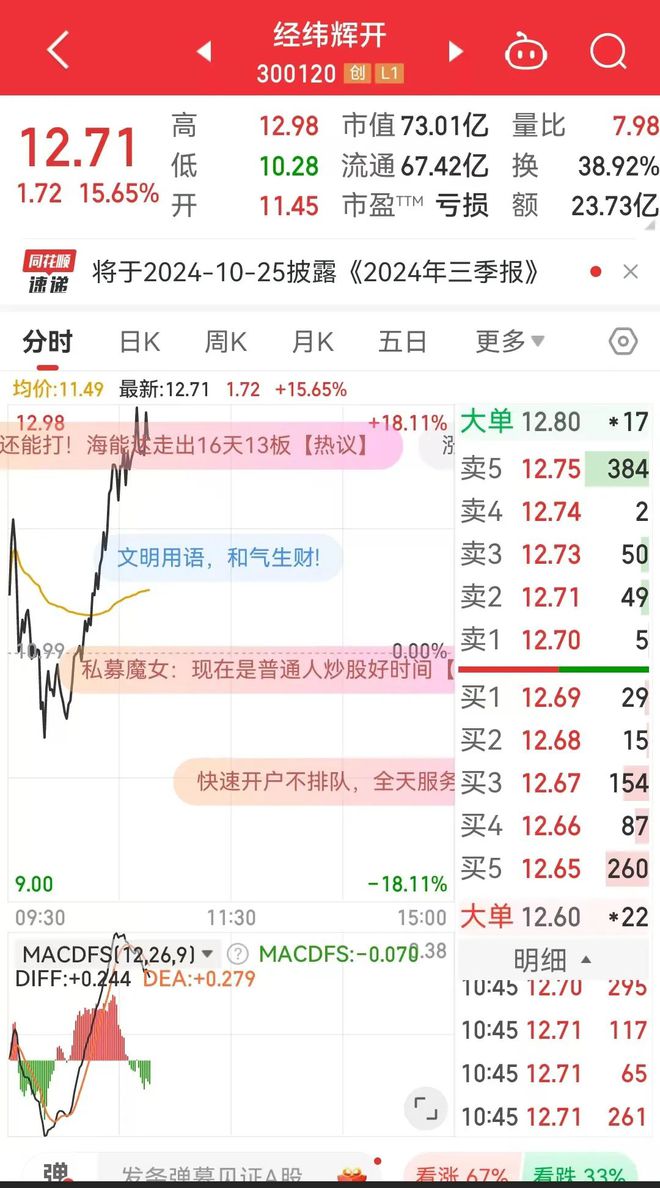660x1188 pixels.
Task: Switch to the 周K chart tab
Action: coord(225,342)
